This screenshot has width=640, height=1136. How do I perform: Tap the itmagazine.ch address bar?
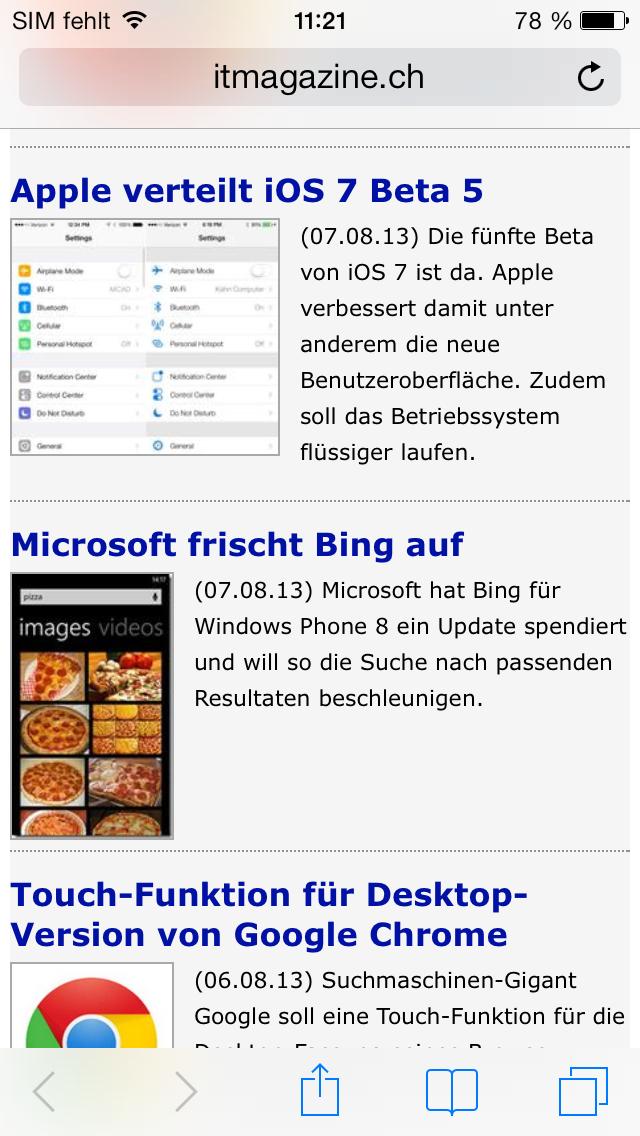click(320, 77)
